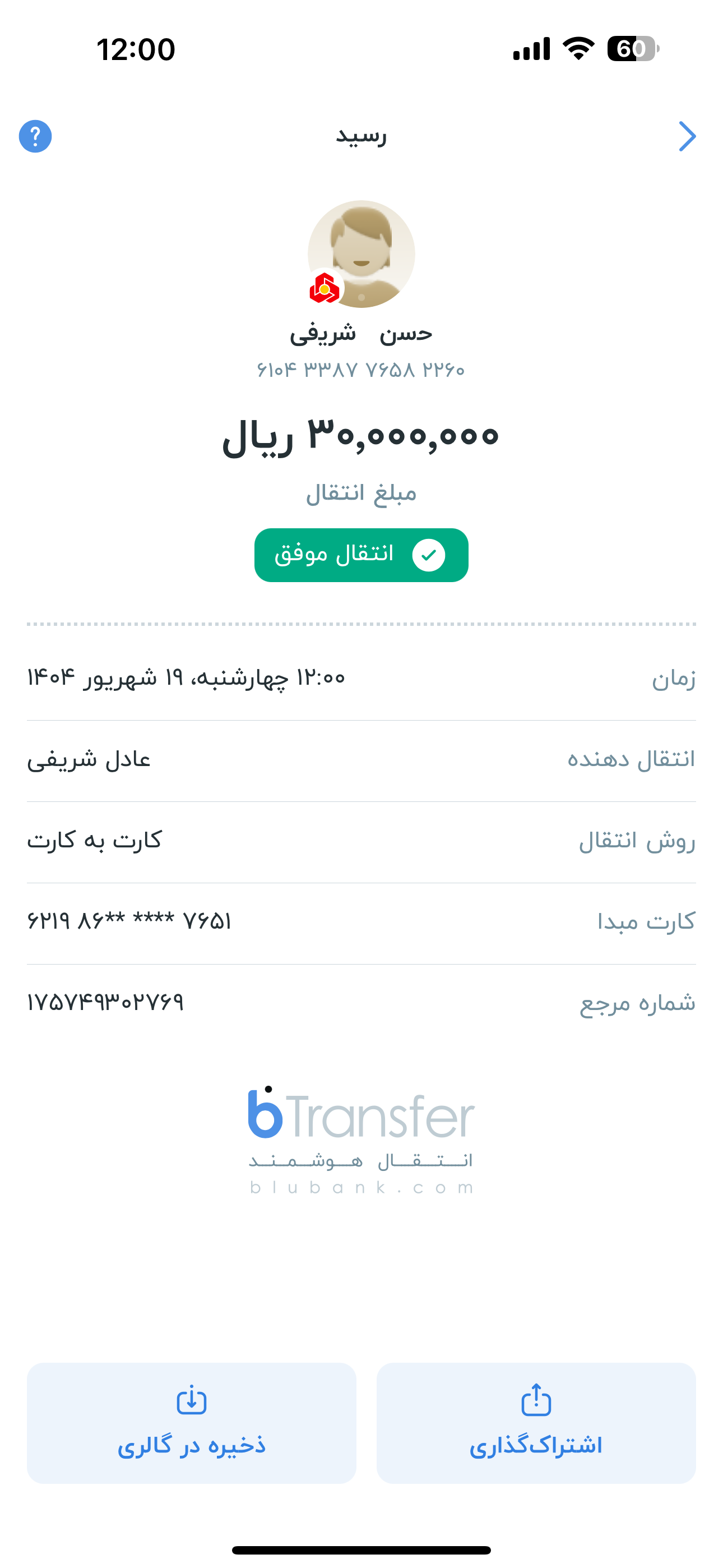
Task: Open the help question mark icon
Action: pyautogui.click(x=35, y=136)
